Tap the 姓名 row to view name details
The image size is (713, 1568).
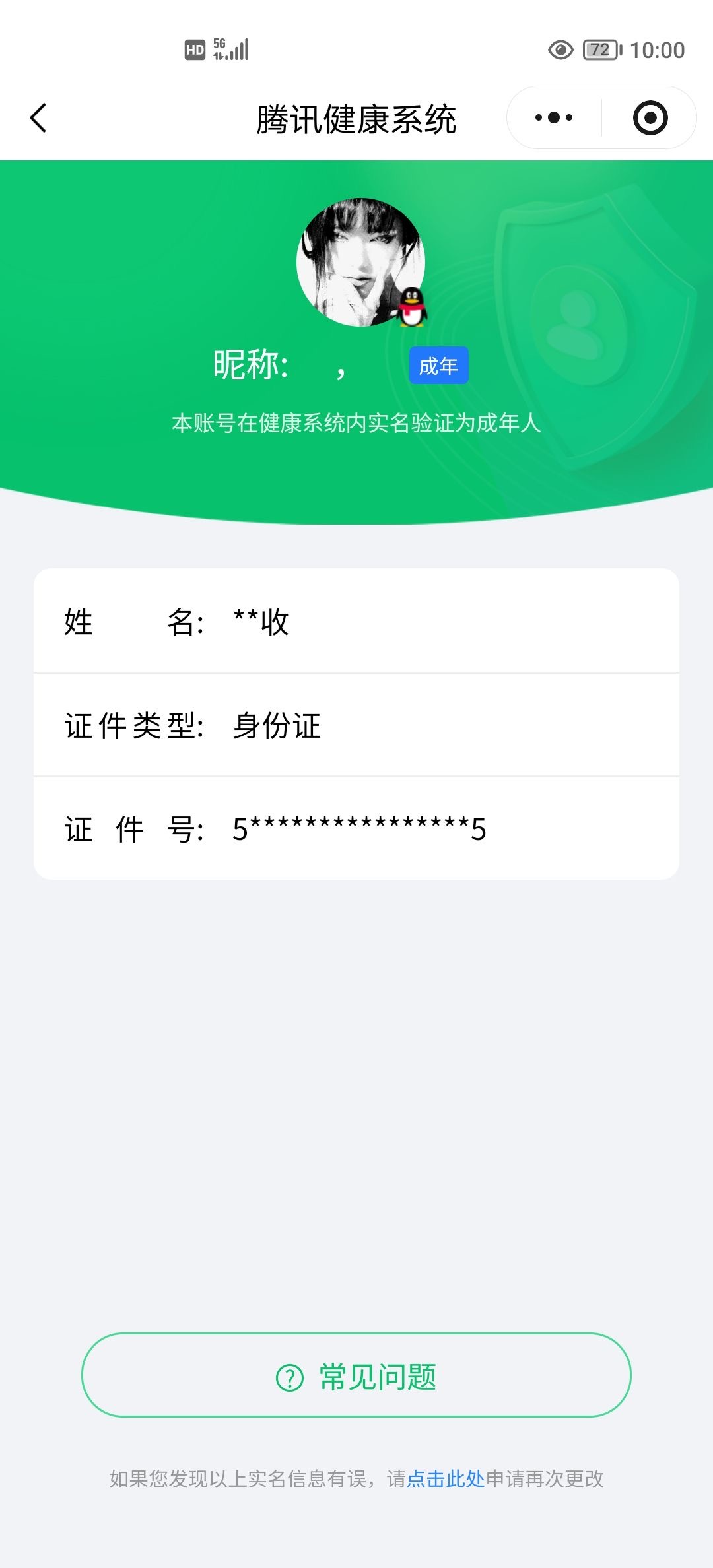tap(356, 622)
